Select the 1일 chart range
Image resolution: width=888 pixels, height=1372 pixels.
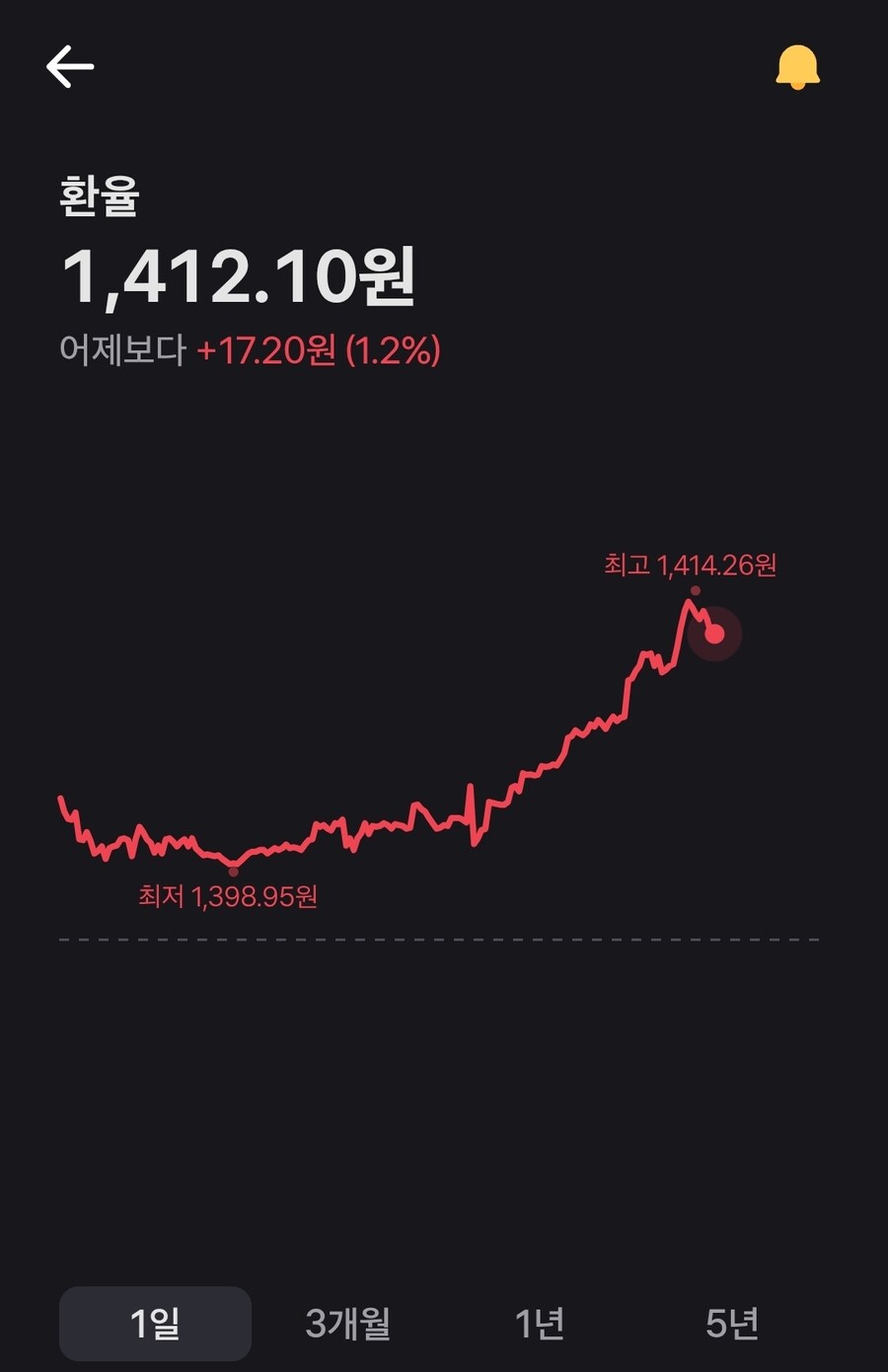click(156, 1323)
